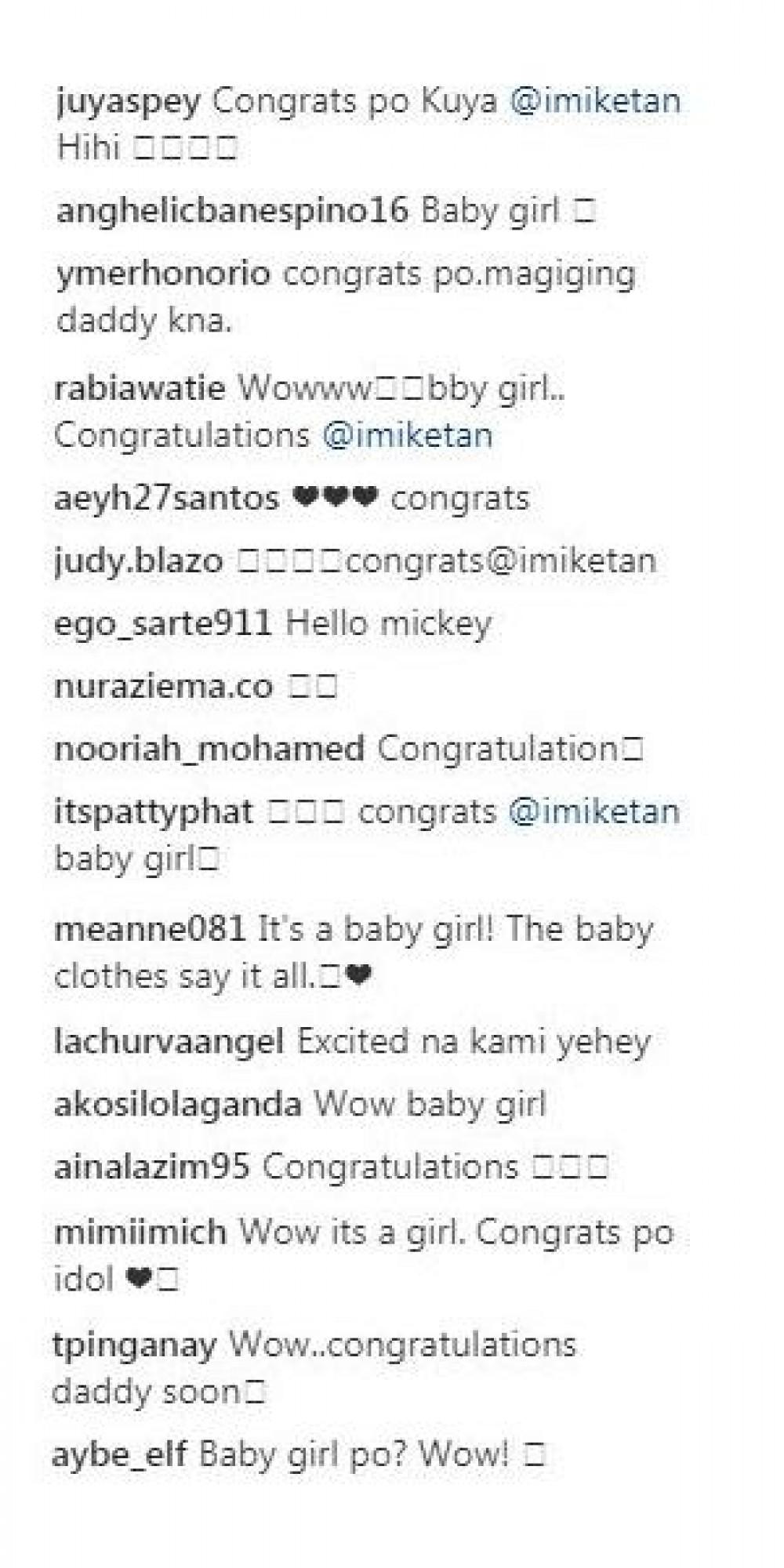Screen dimensions: 784x1568
Task: Open mimiimich's profile
Action: pos(140,1232)
